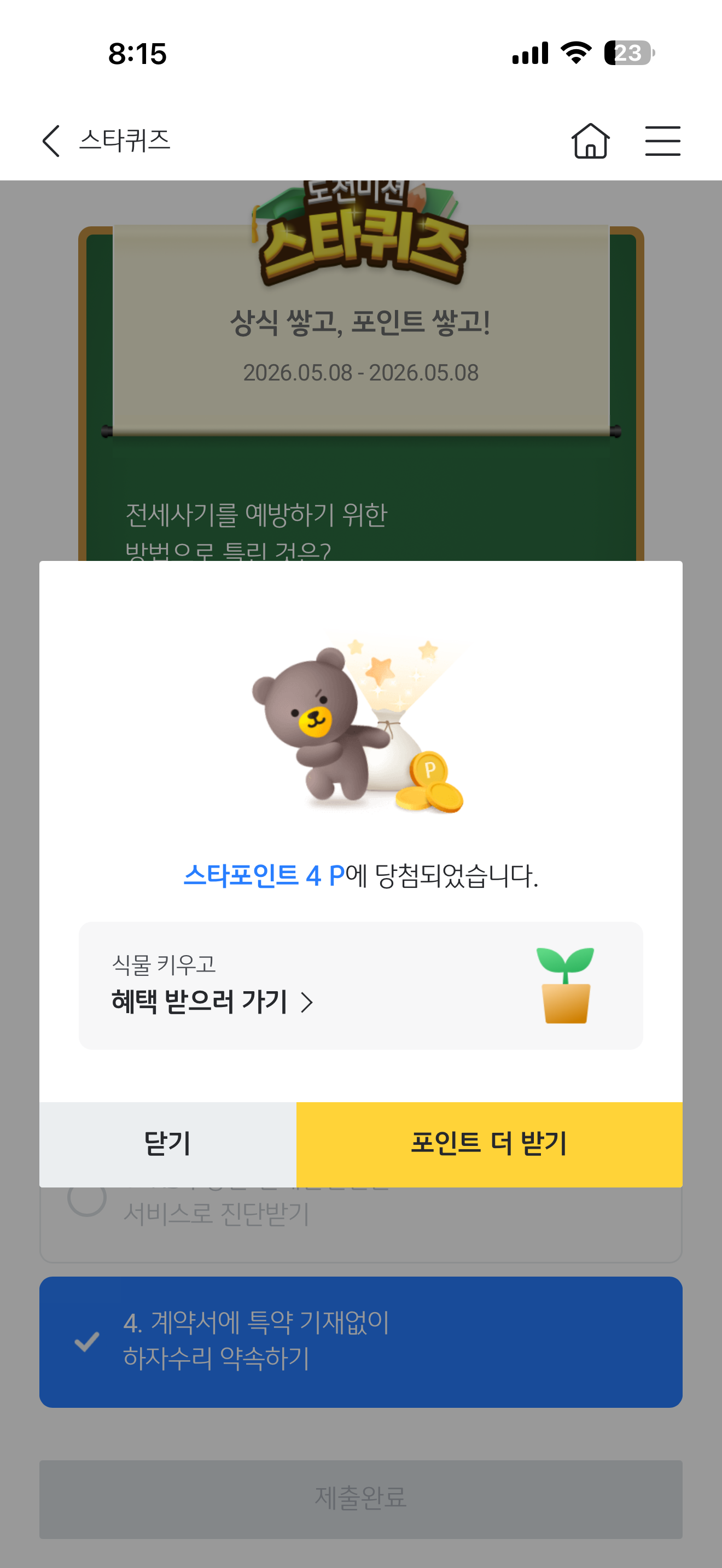Open the home icon
This screenshot has width=722, height=1568.
[x=590, y=141]
